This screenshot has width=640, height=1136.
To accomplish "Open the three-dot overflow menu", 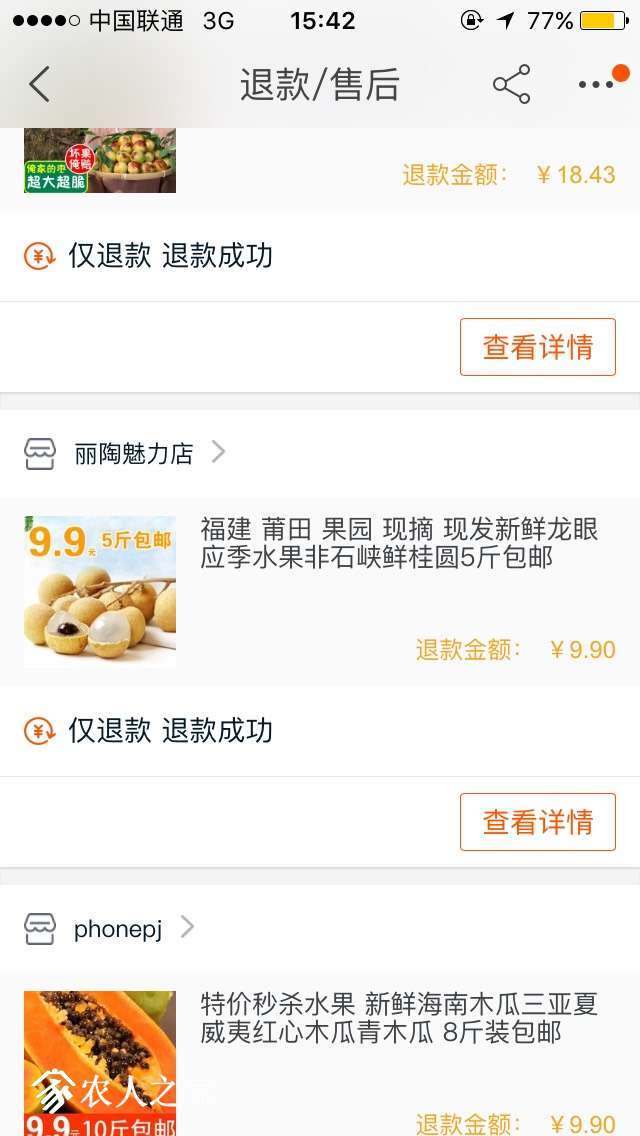I will [x=596, y=85].
